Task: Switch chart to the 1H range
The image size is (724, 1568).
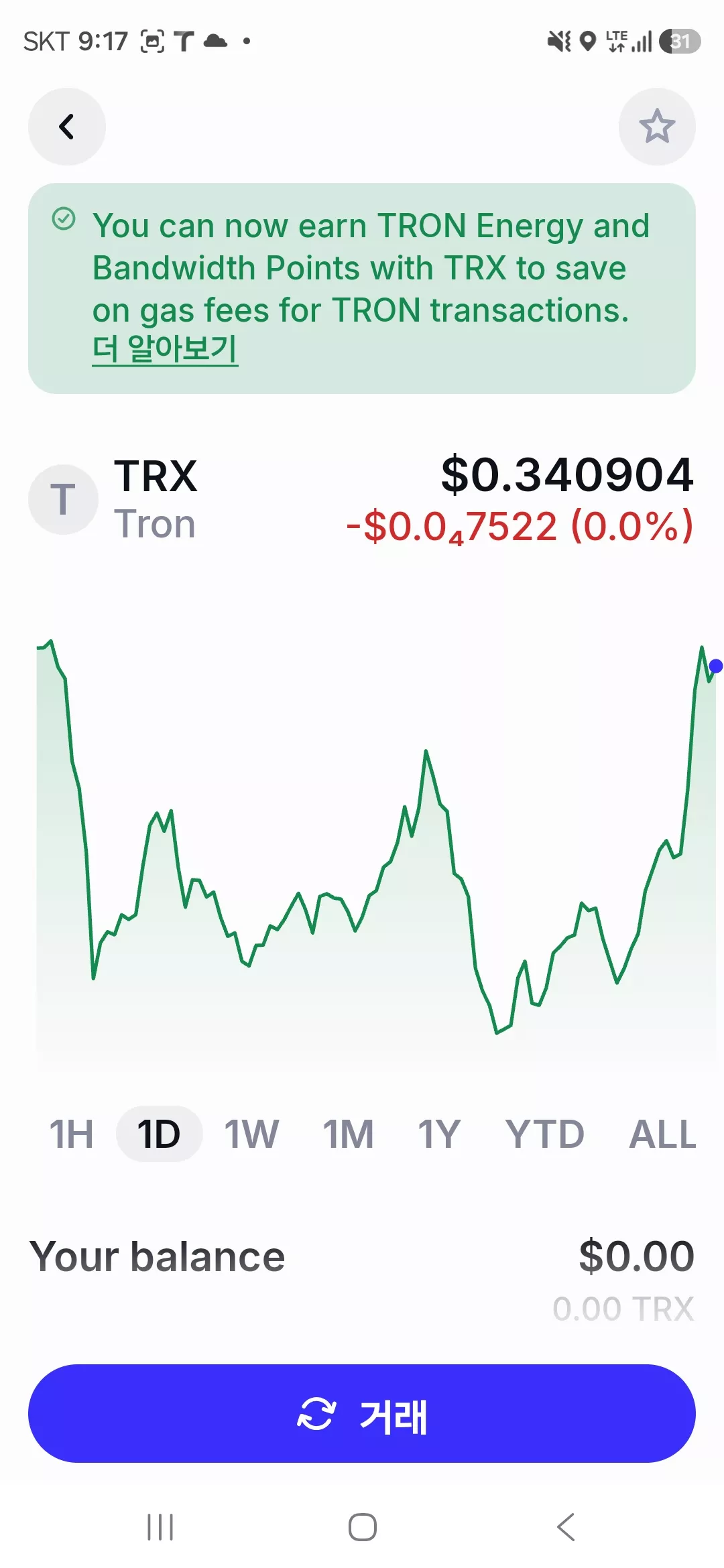Action: coord(71,1134)
